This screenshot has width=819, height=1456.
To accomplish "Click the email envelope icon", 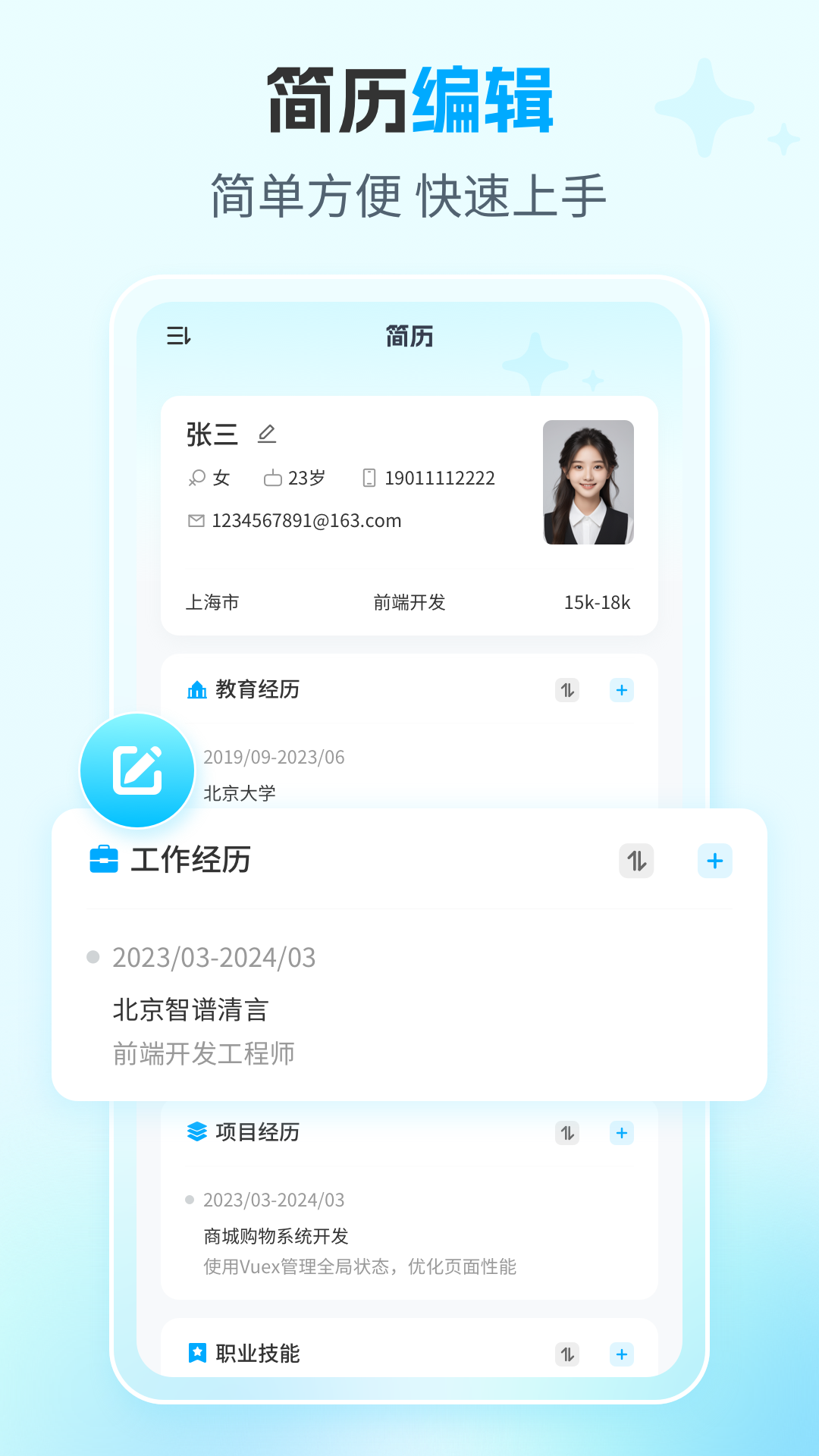I will point(195,521).
